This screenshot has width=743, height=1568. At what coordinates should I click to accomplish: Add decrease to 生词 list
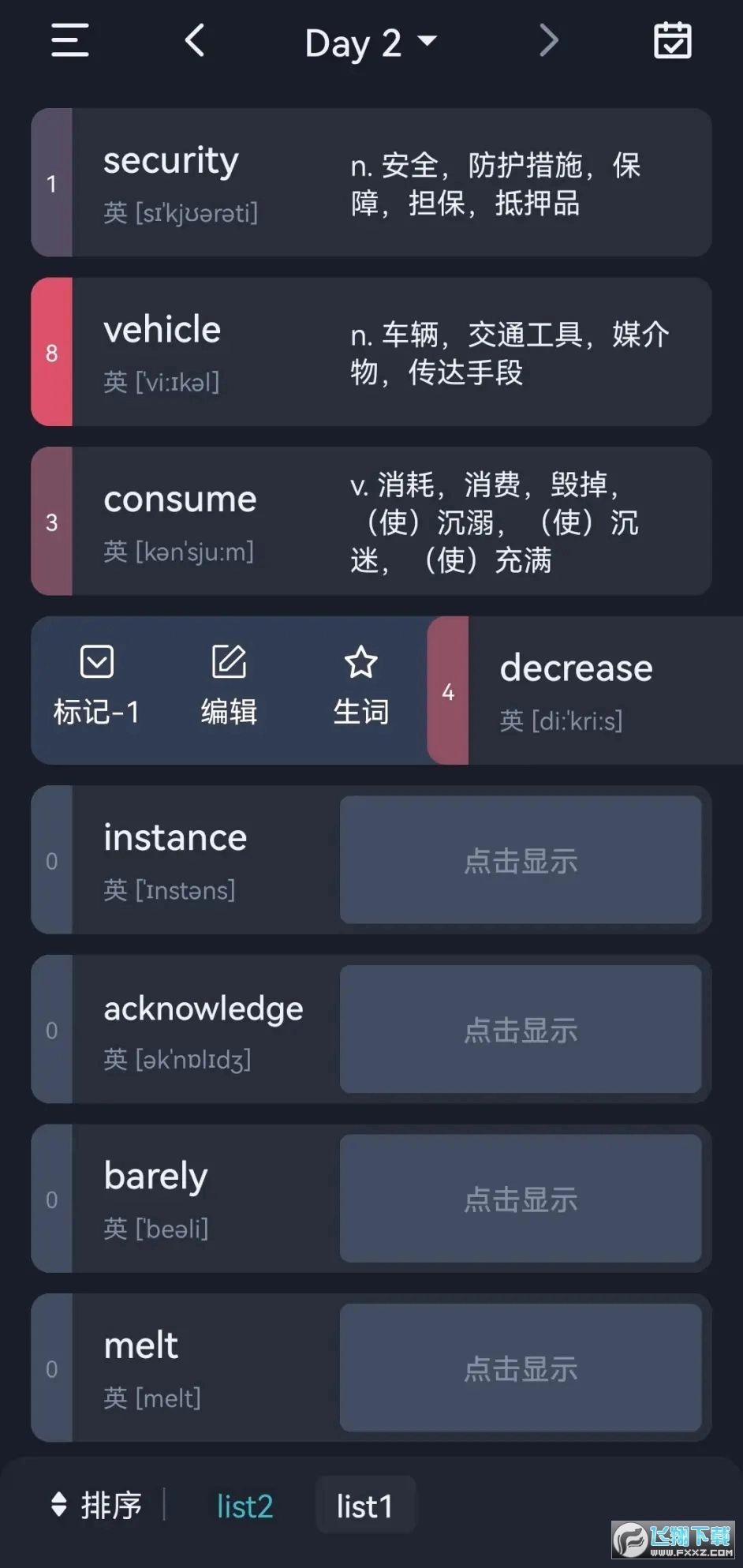point(360,687)
